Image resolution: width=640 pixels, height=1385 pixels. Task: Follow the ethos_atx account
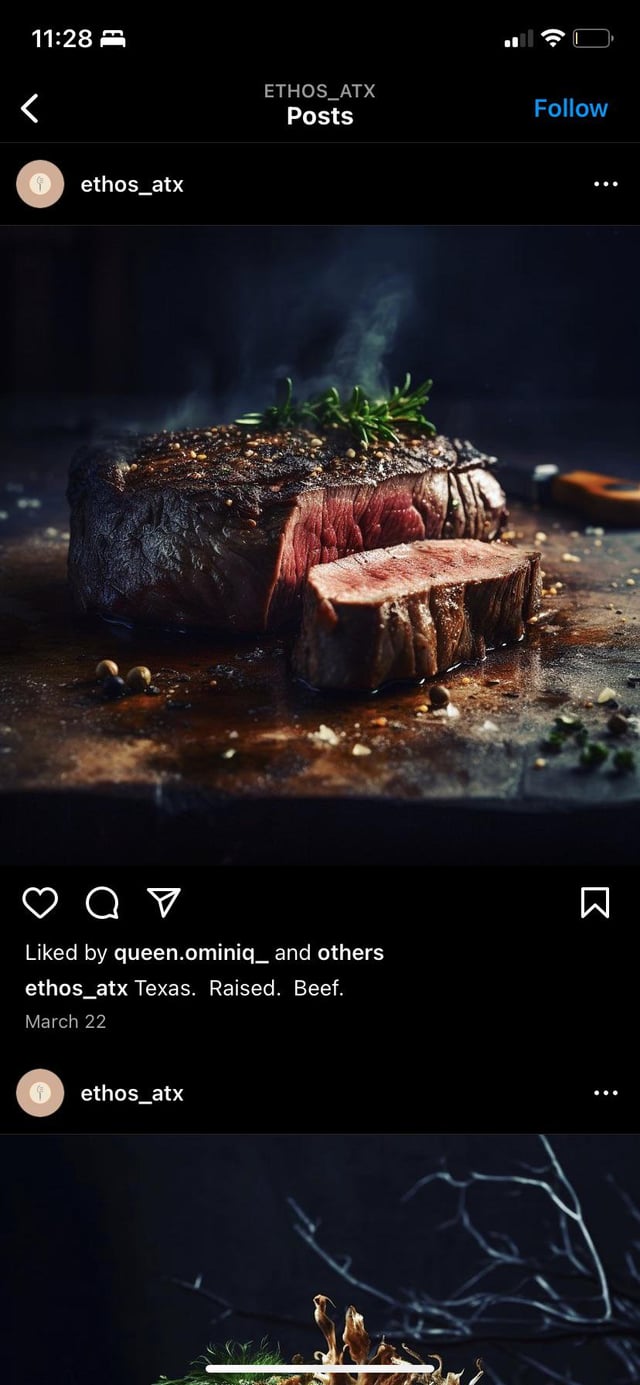[570, 108]
